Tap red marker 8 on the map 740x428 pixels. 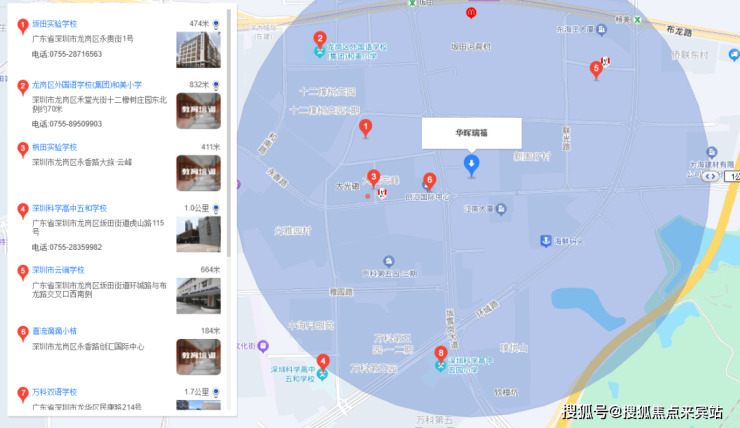pyautogui.click(x=440, y=354)
